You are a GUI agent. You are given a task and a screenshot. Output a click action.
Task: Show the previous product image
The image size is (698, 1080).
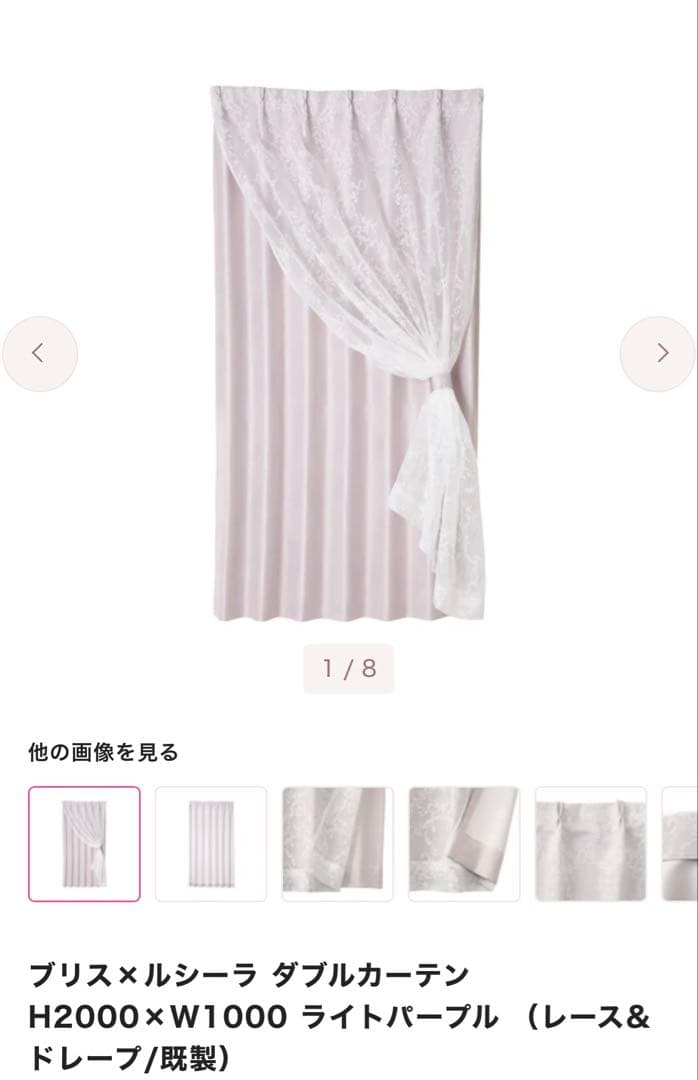[x=39, y=353]
